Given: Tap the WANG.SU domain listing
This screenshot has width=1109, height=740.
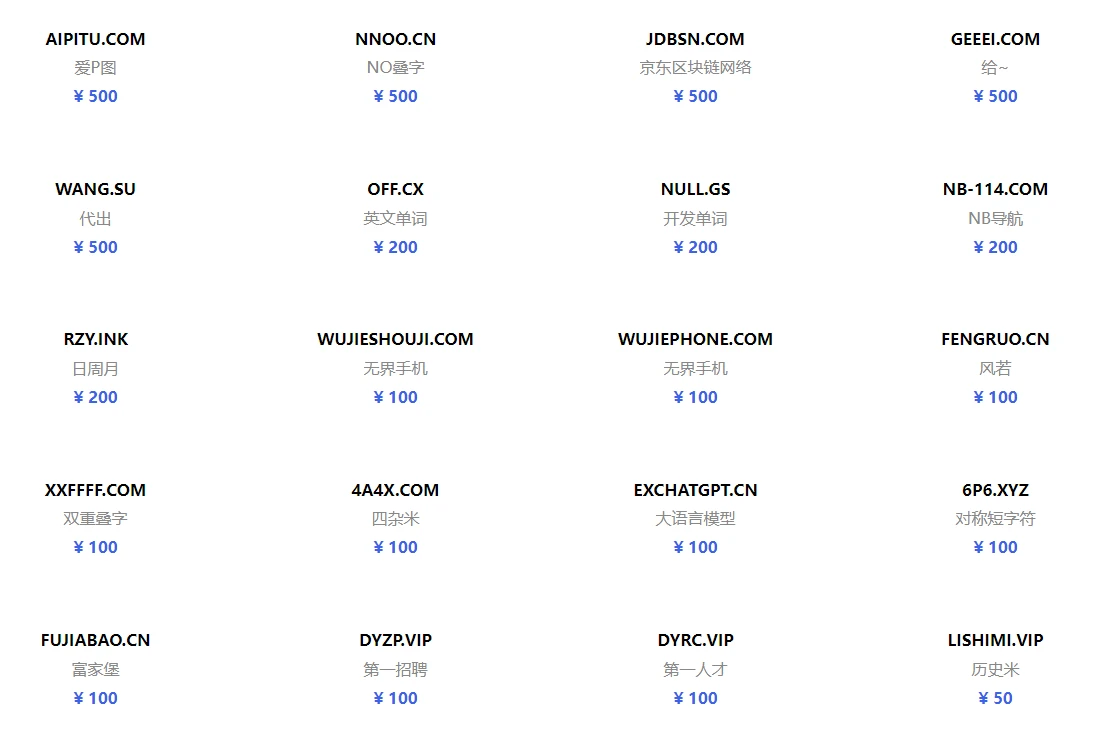Looking at the screenshot, I should [x=96, y=190].
